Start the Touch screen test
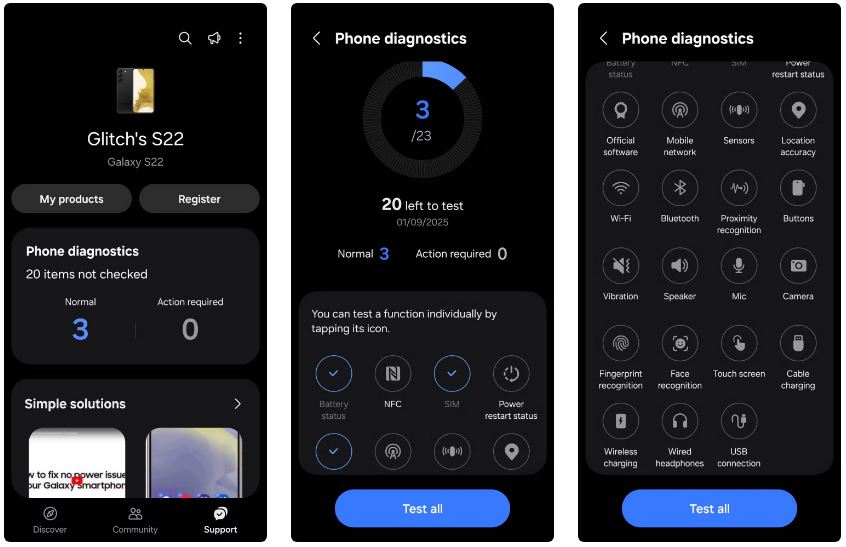846x547 pixels. click(x=739, y=344)
